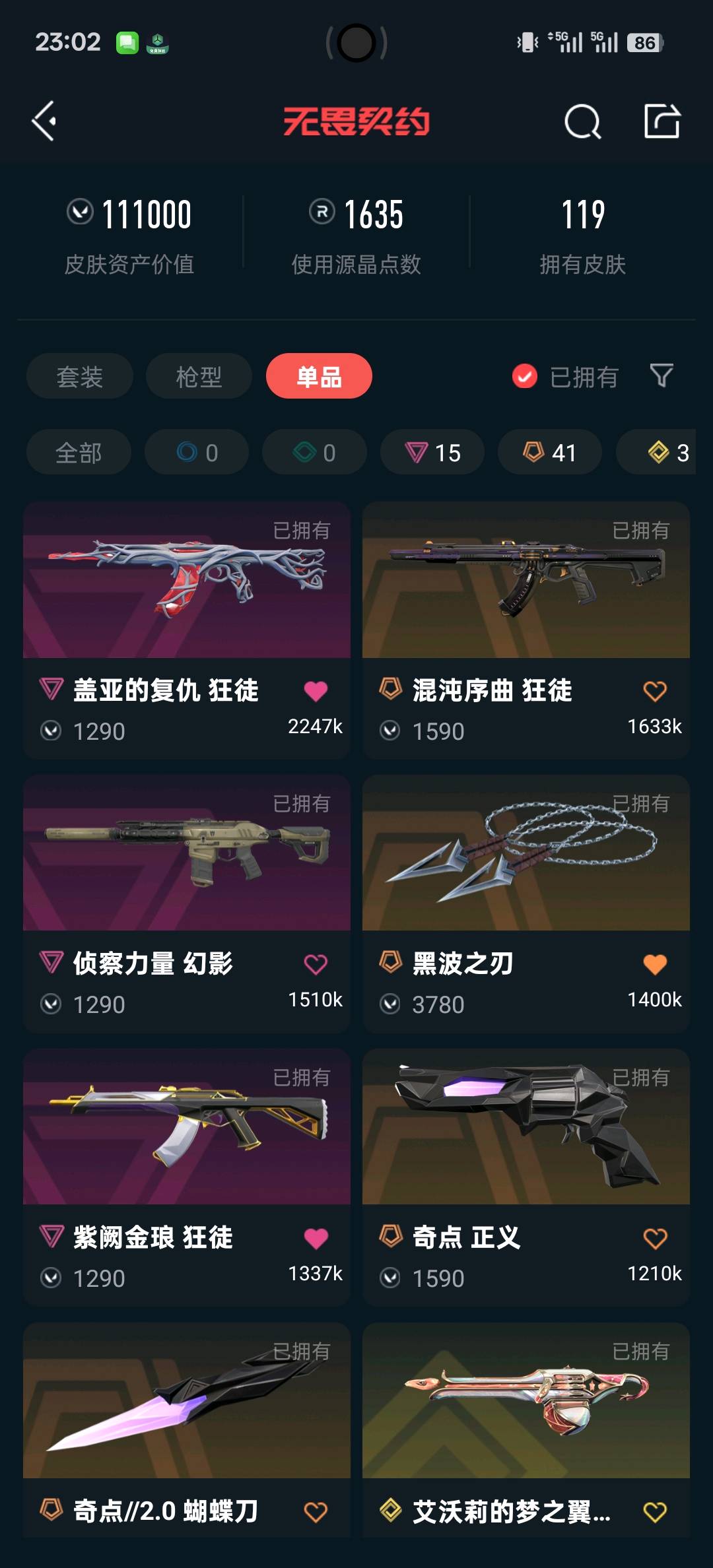
Task: Go back using the top-left arrow
Action: click(44, 121)
